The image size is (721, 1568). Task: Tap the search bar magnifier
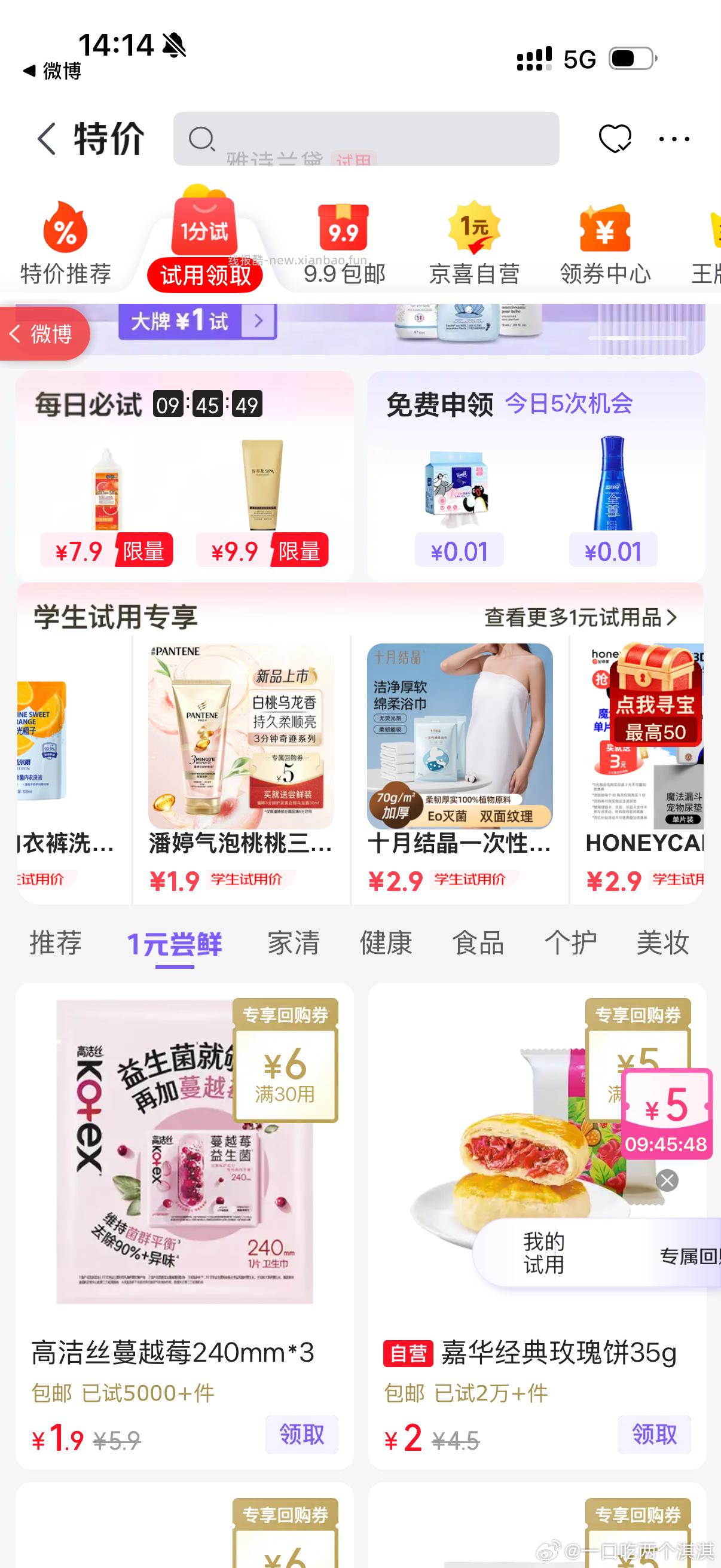(x=203, y=139)
